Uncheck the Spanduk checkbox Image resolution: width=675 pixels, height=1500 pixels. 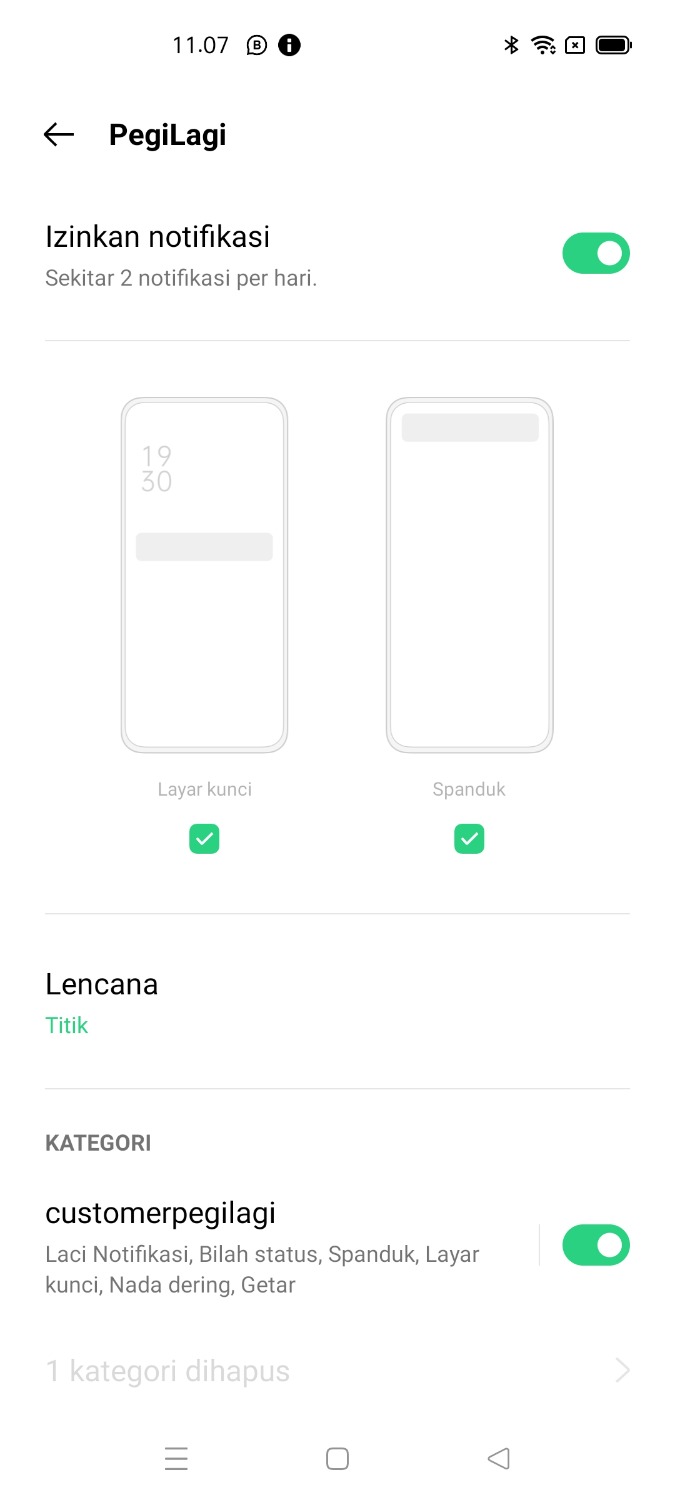(469, 839)
